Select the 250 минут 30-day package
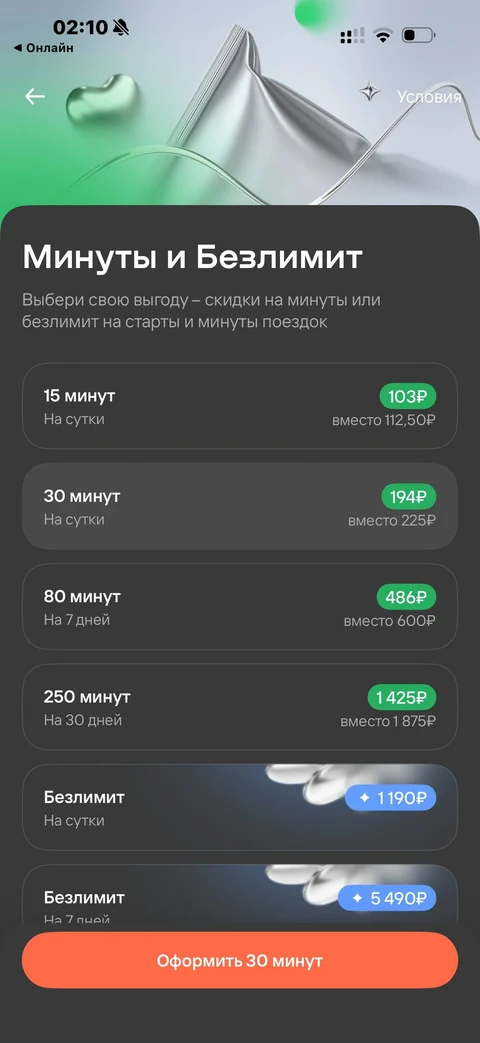The height and width of the screenshot is (1043, 480). point(240,707)
